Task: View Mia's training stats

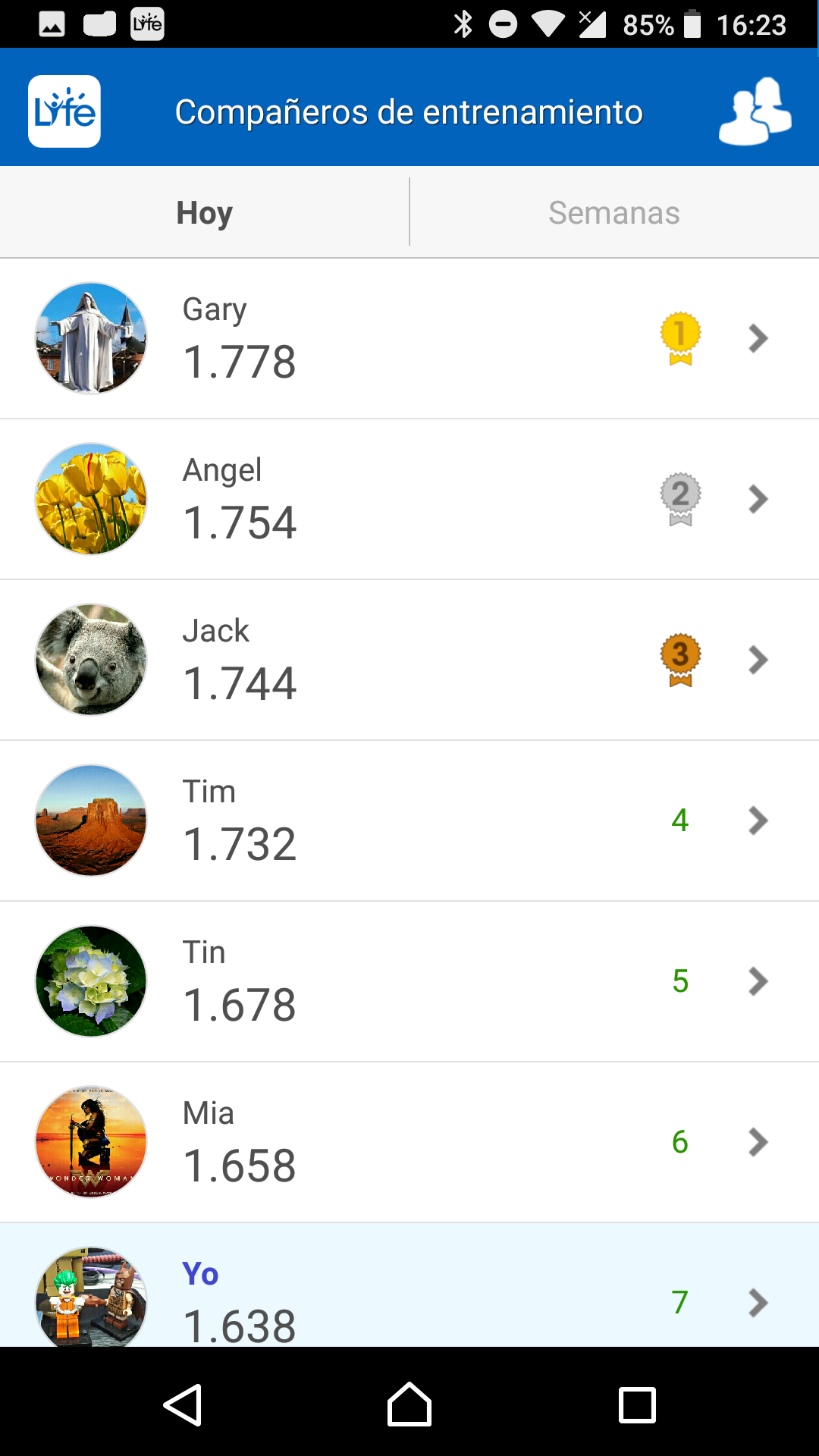Action: pos(409,1143)
